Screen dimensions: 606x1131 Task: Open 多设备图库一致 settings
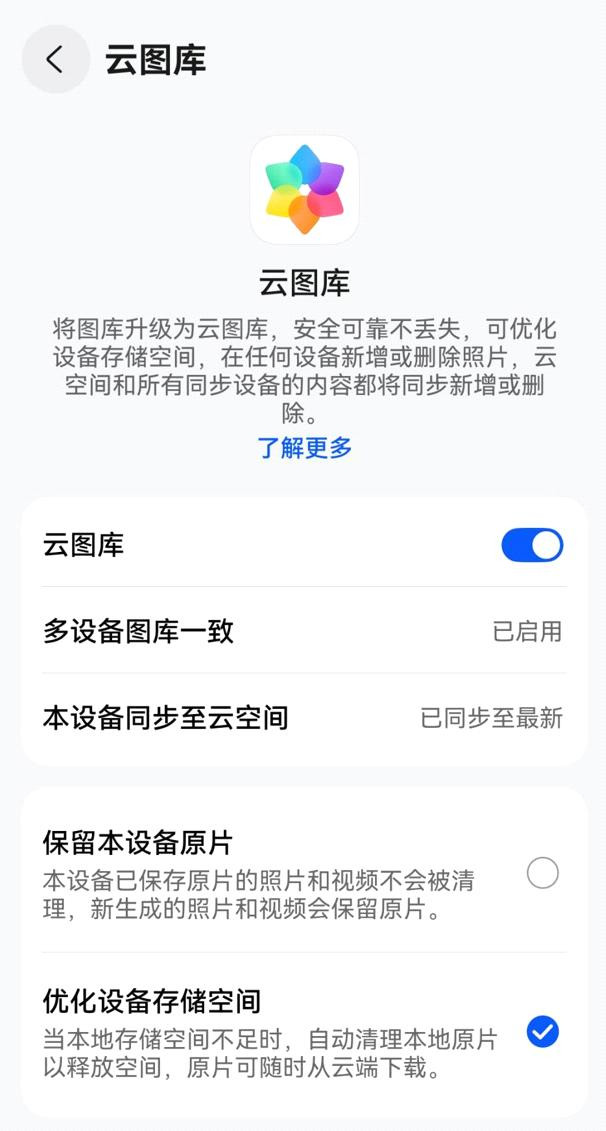[x=302, y=632]
